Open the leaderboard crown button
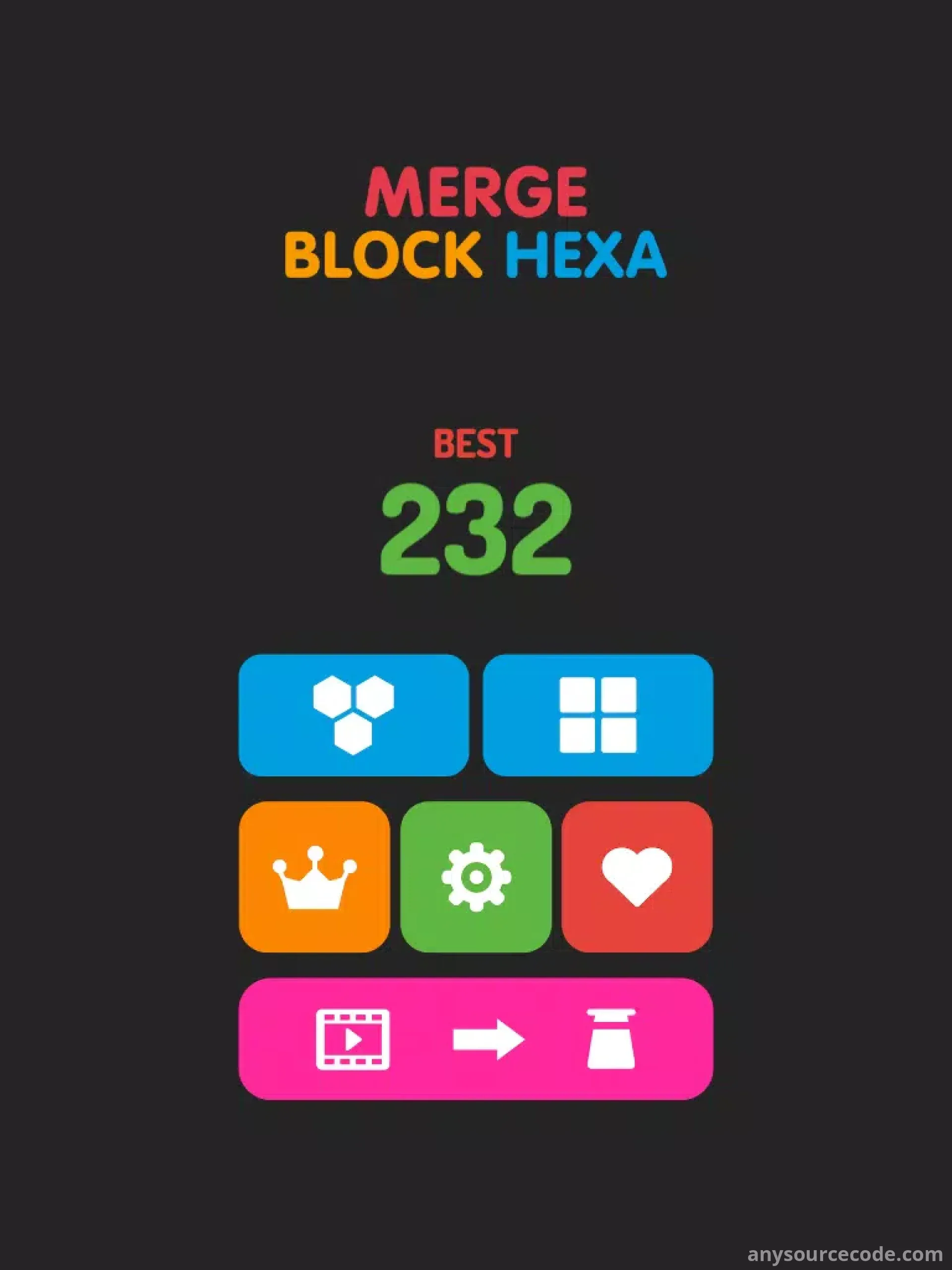Image resolution: width=952 pixels, height=1270 pixels. [314, 877]
